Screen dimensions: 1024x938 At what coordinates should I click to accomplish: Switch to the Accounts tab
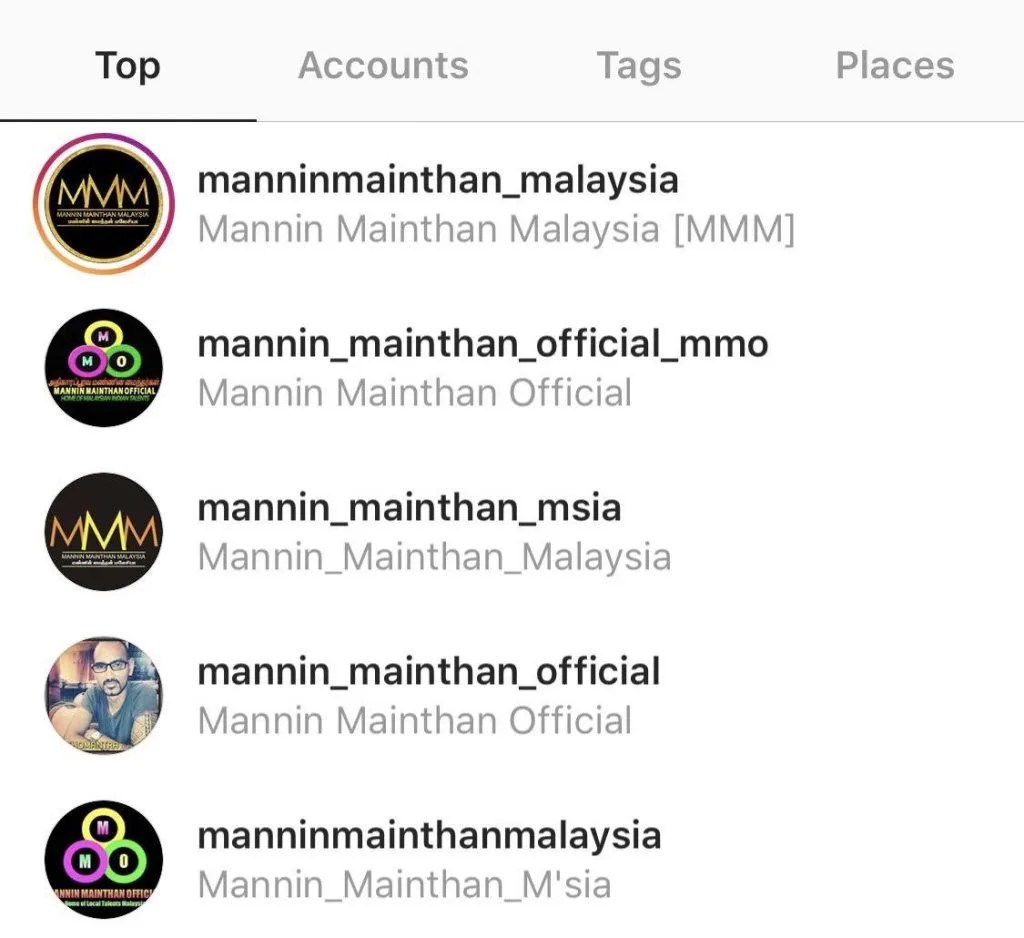[383, 66]
